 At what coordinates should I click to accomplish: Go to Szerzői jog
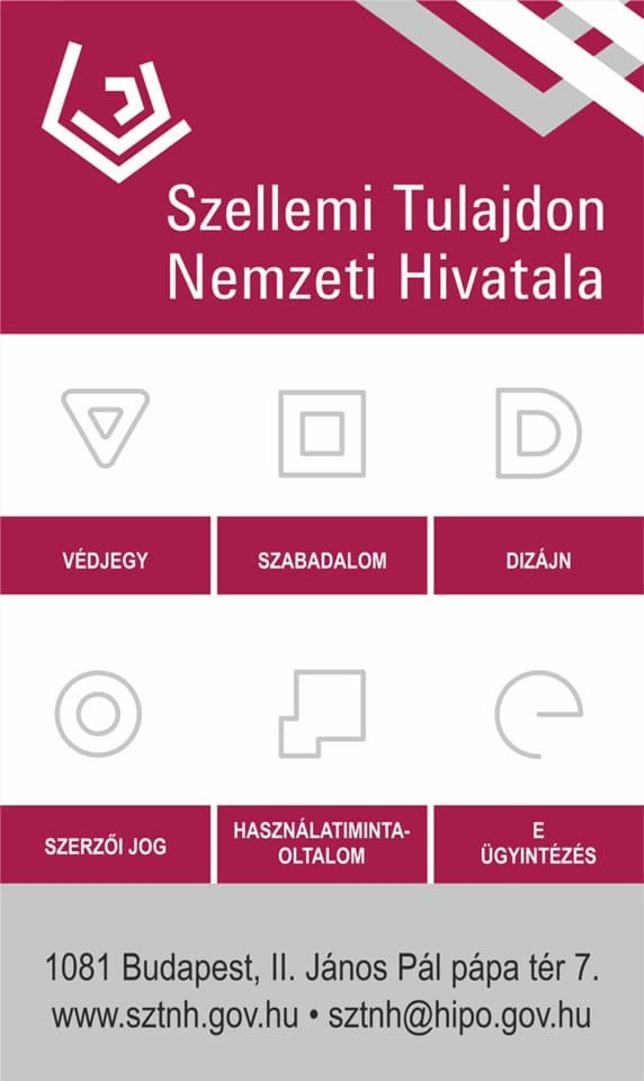[105, 845]
